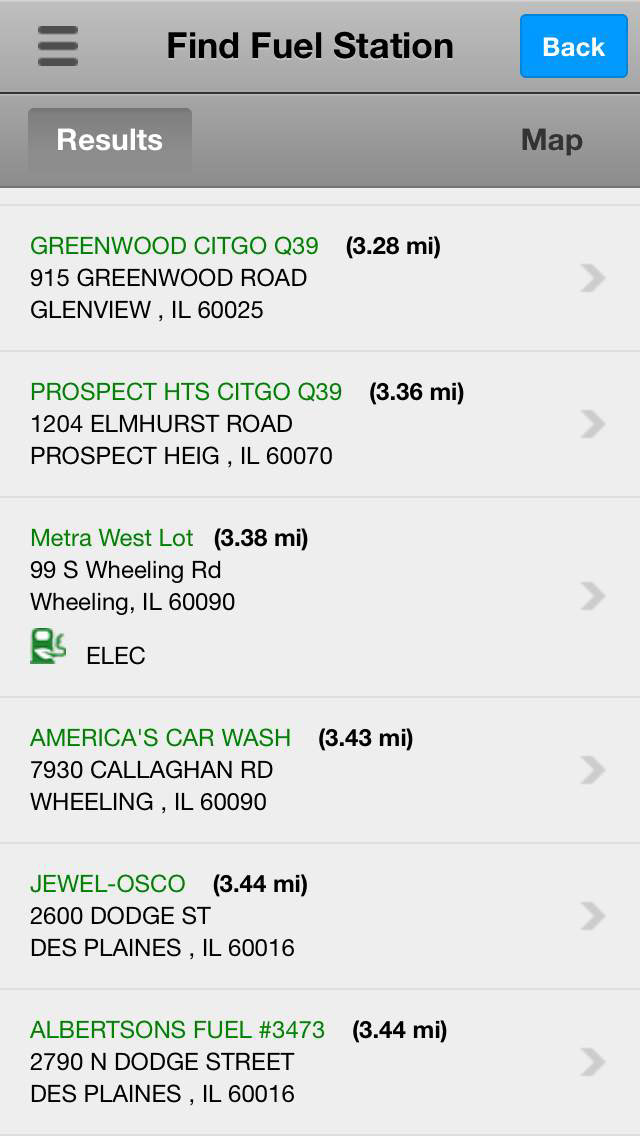Select the Results tab

point(109,140)
